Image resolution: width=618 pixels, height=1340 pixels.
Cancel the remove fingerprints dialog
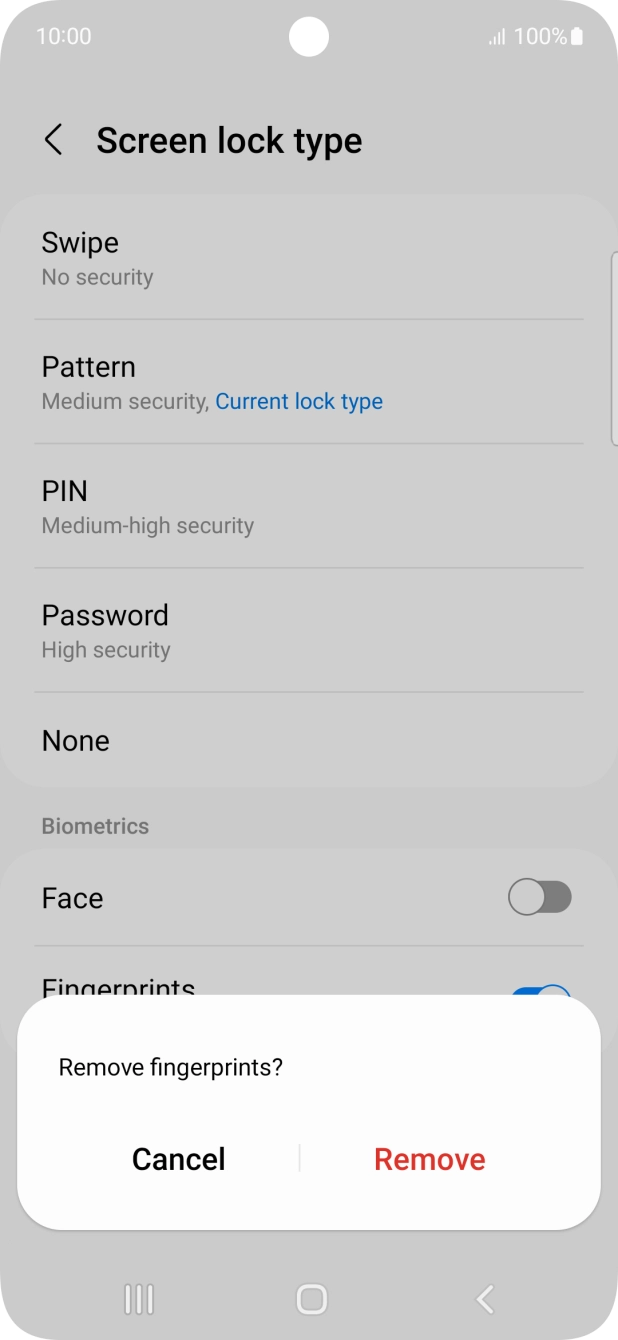(x=179, y=1159)
